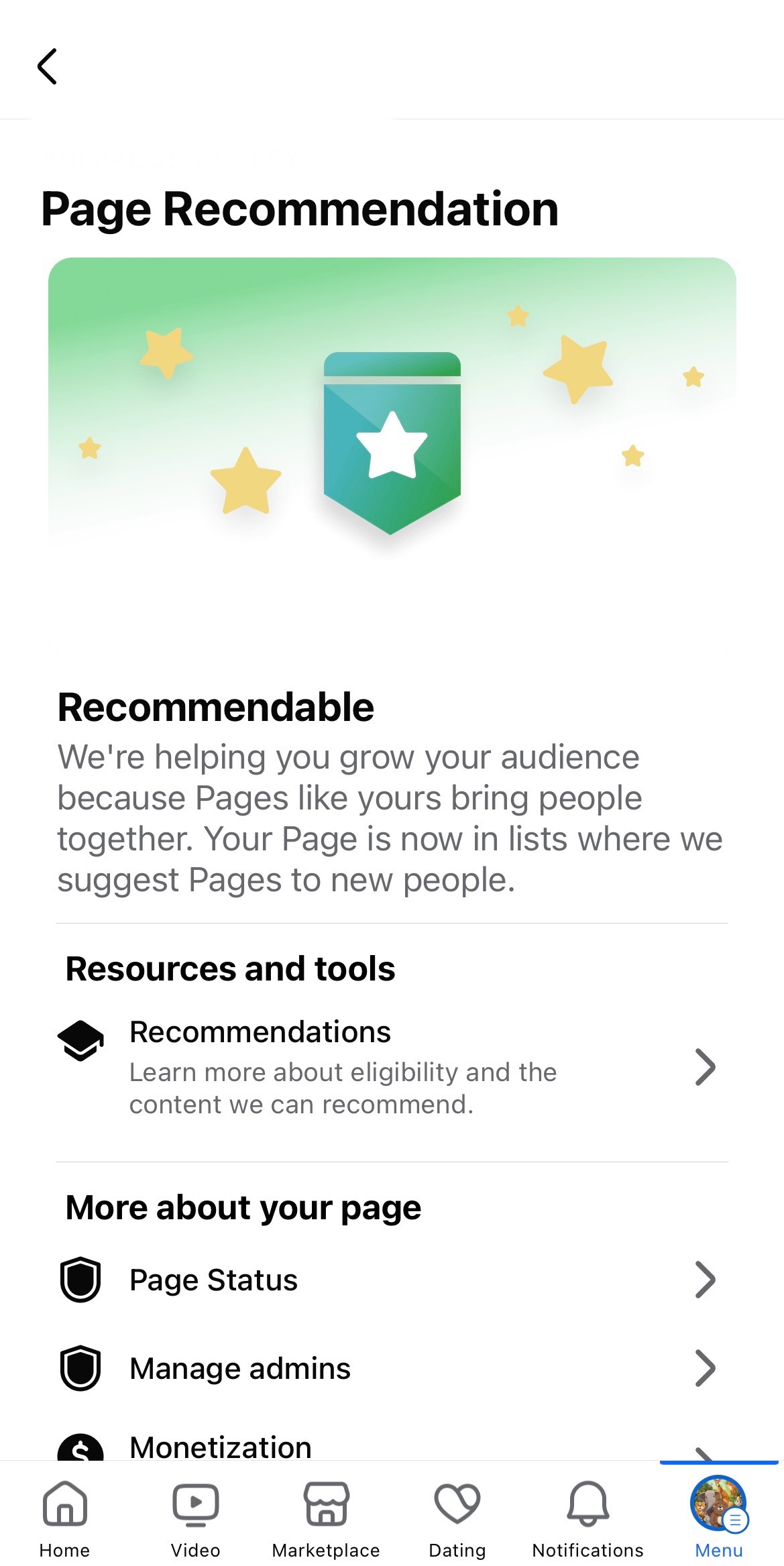This screenshot has height=1566, width=784.
Task: Open Manage admins
Action: 392,1368
